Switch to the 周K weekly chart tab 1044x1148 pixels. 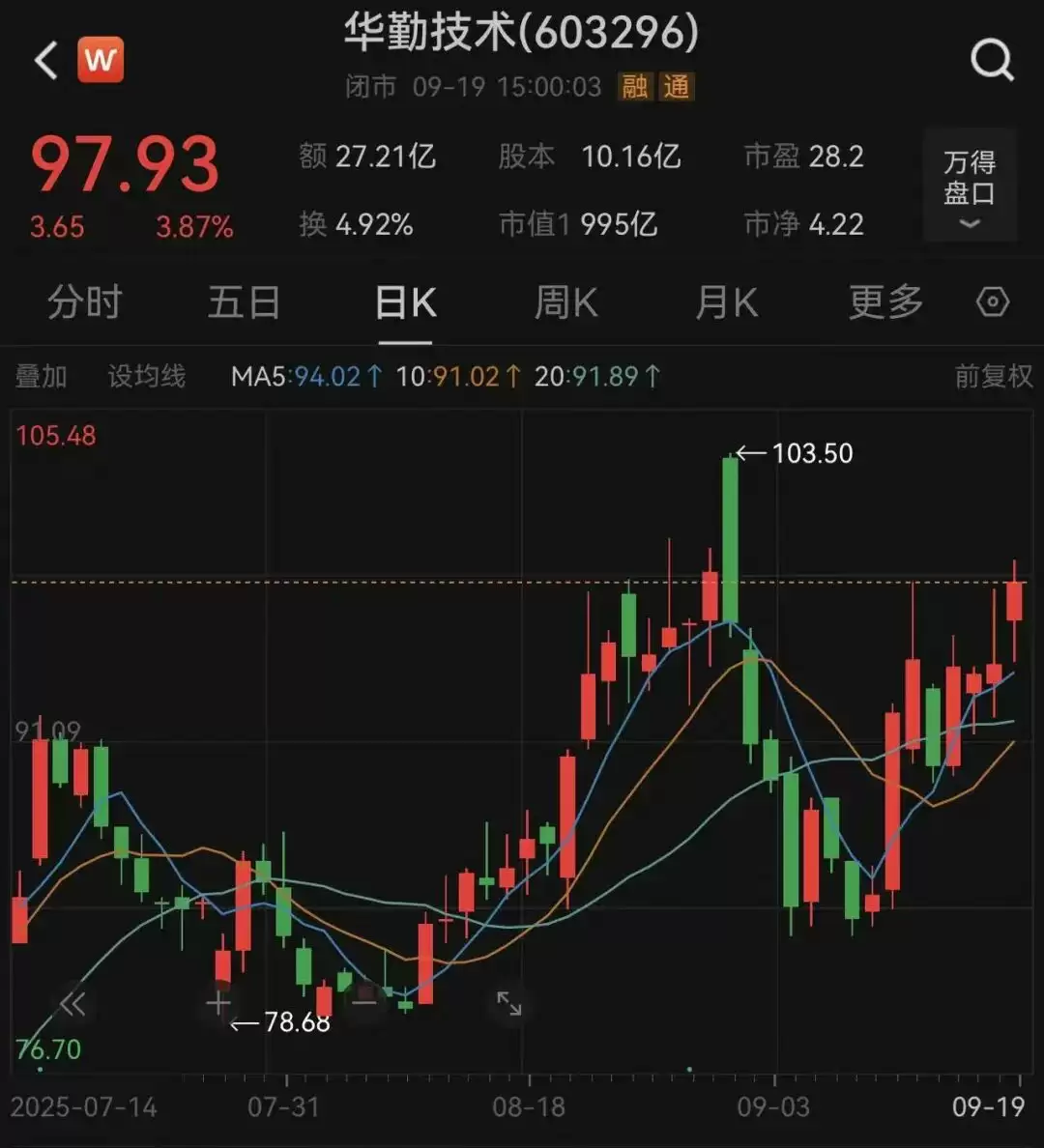click(565, 302)
